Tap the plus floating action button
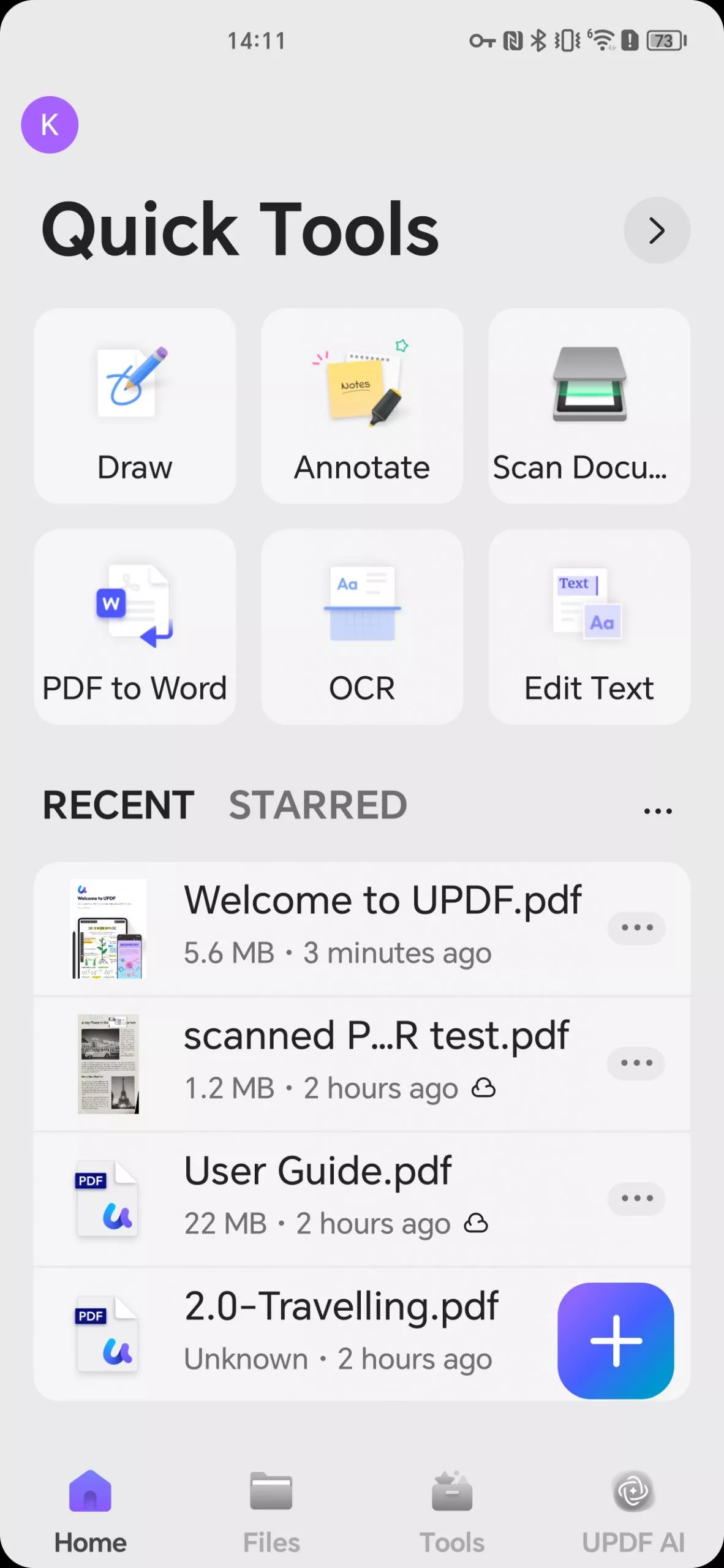 616,1340
